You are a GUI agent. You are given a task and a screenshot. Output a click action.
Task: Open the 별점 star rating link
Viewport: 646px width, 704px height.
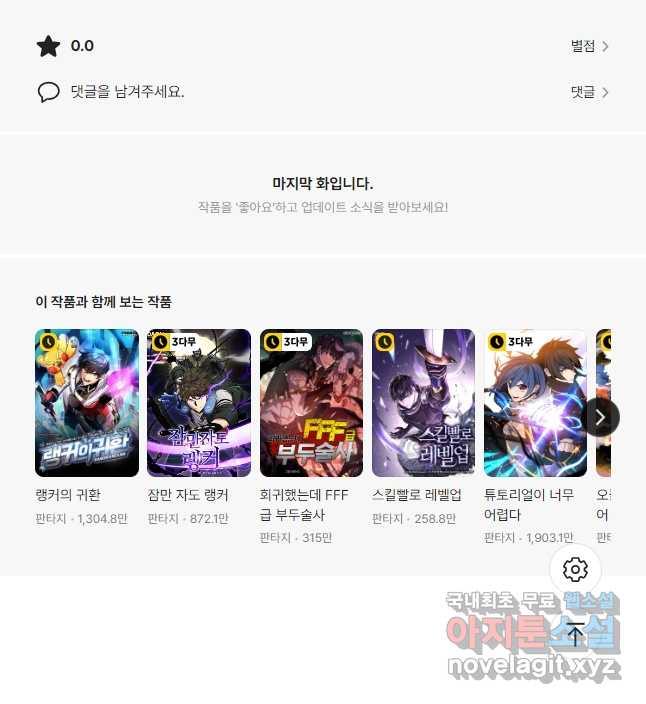tap(589, 46)
